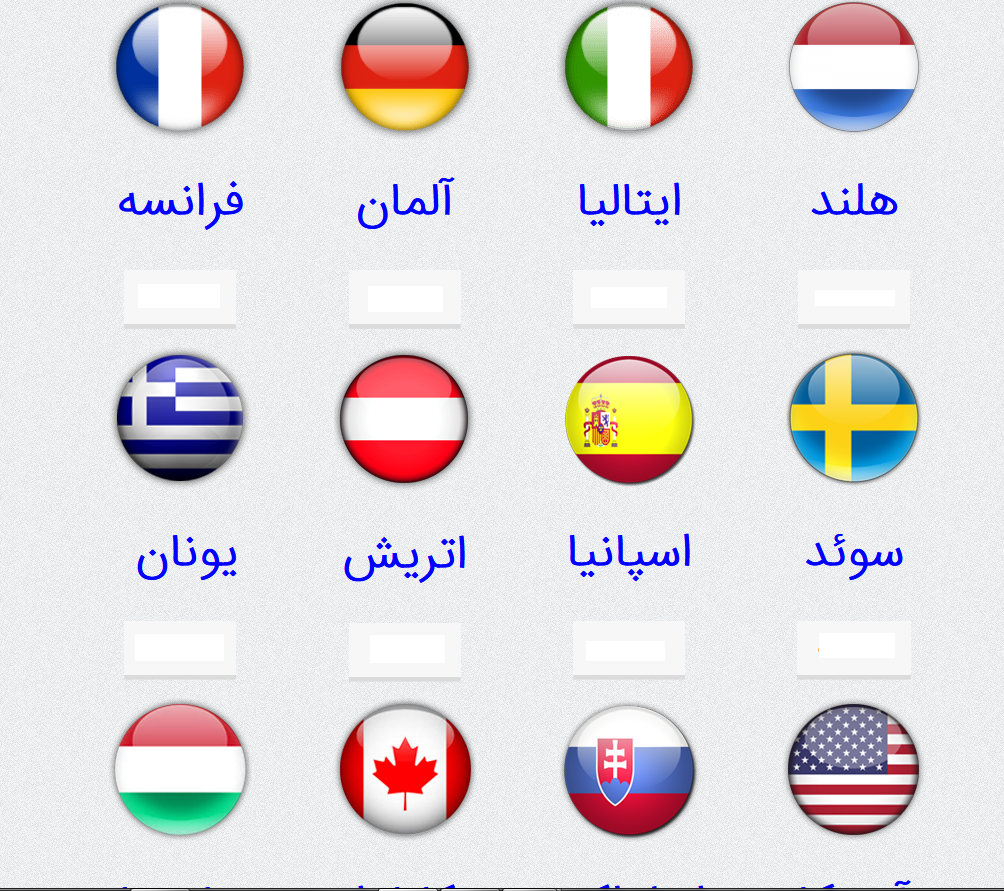Select the Hungary flag
Image resolution: width=1004 pixels, height=891 pixels.
(x=180, y=769)
